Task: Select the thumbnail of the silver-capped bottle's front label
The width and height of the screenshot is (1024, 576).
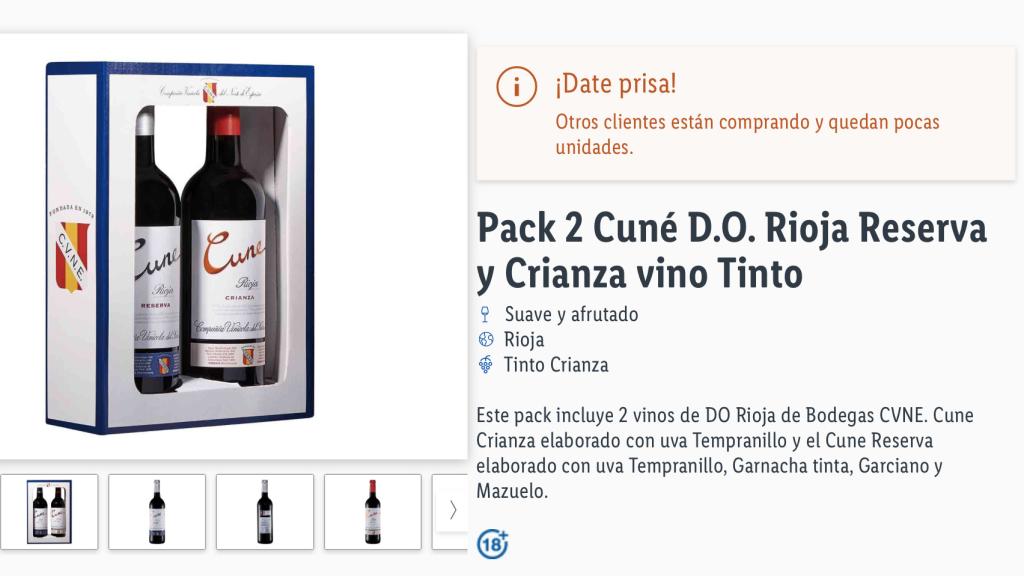Action: pyautogui.click(x=156, y=511)
